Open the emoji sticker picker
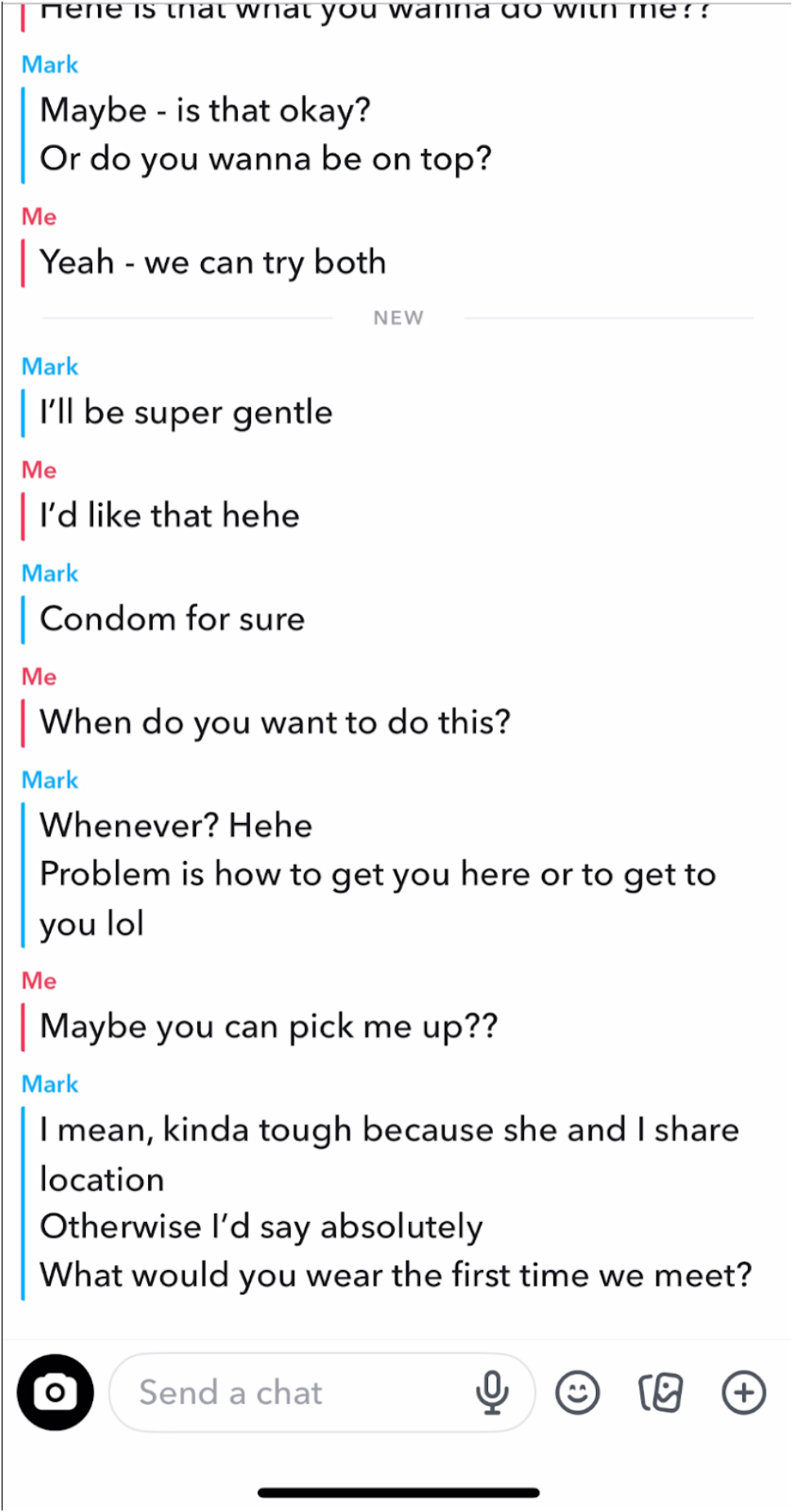Screen dimensions: 793x1512 [577, 1392]
